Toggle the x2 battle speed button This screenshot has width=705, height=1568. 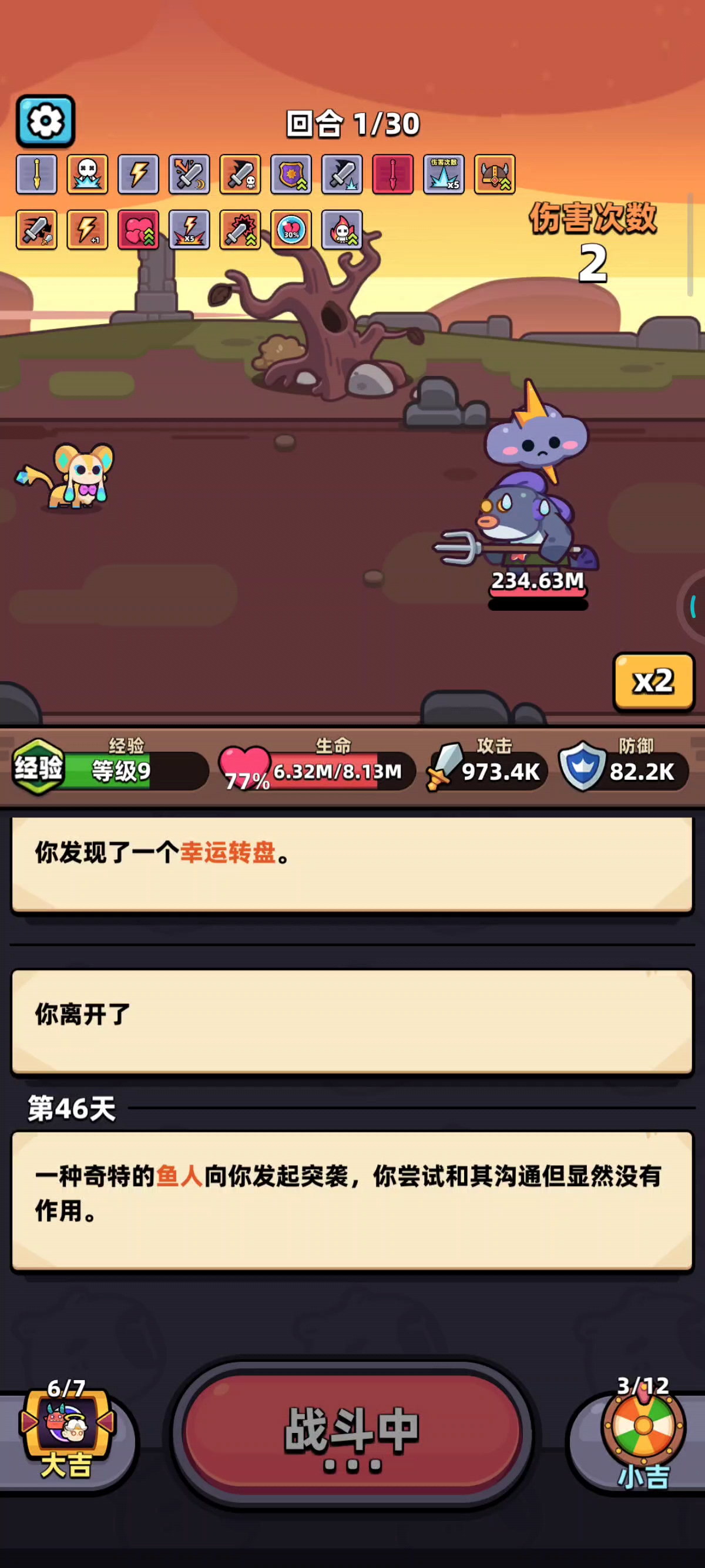(653, 681)
